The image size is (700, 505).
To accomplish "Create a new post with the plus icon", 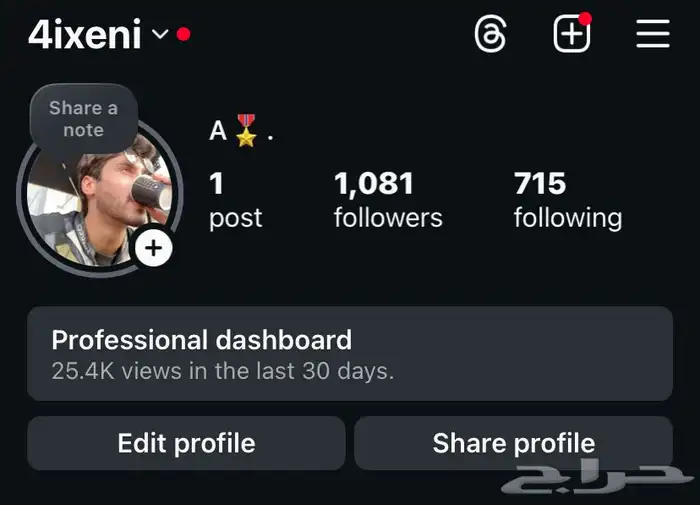I will tap(572, 34).
